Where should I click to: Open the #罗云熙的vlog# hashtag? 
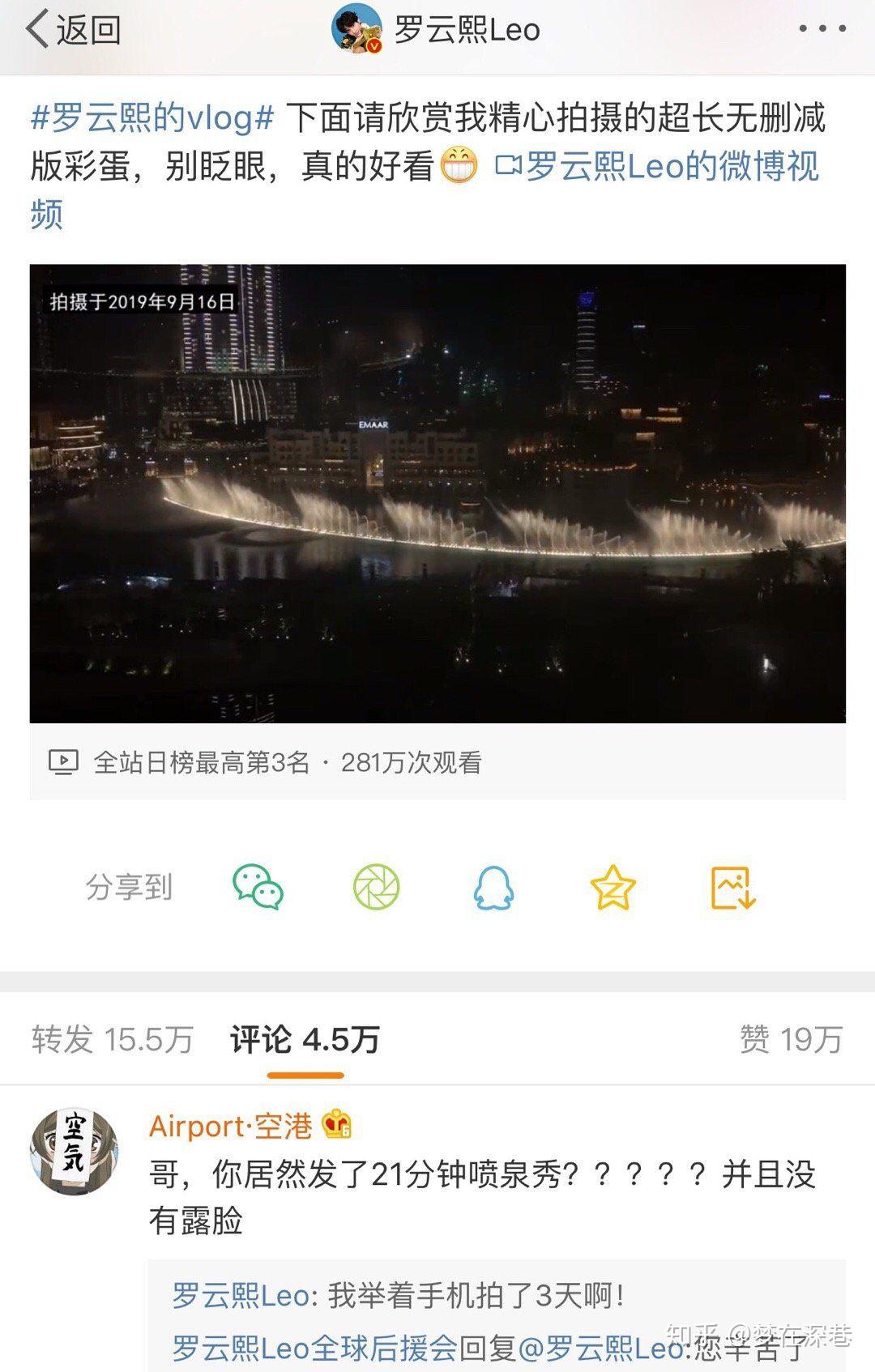152,118
